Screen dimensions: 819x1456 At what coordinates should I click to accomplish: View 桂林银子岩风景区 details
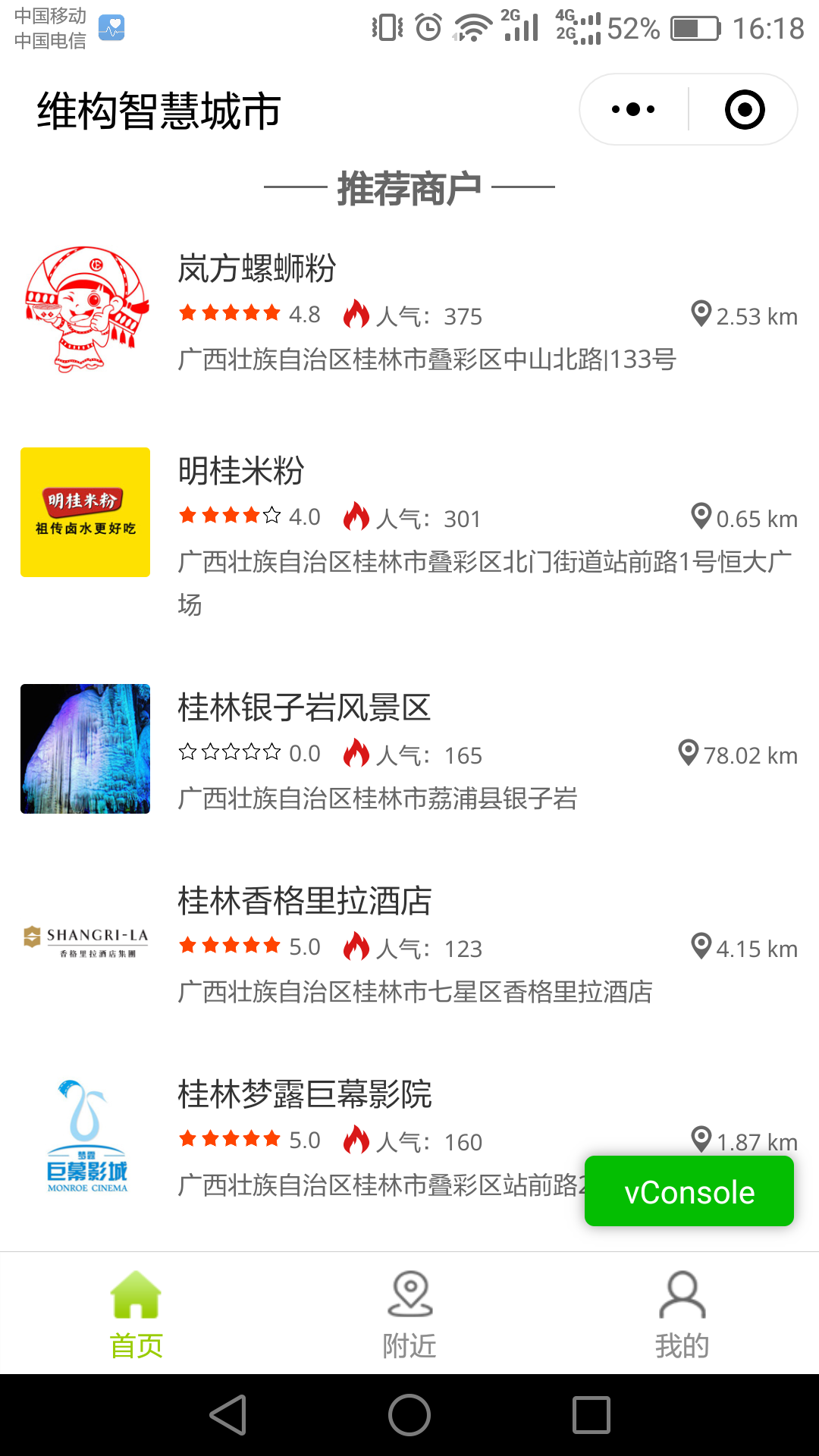[409, 751]
